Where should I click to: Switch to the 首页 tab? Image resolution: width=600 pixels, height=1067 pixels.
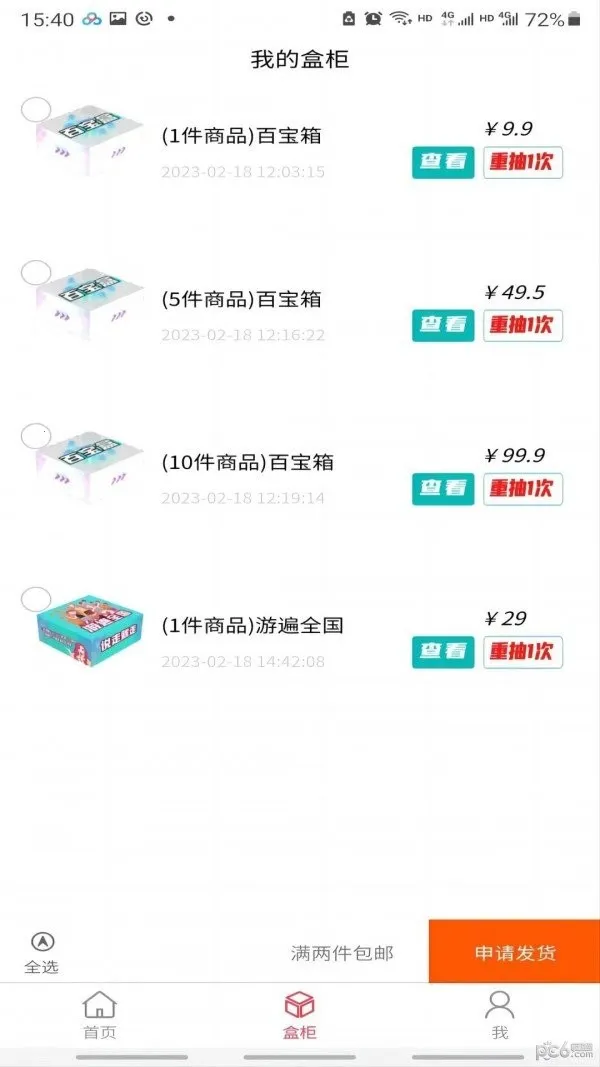click(x=99, y=1014)
